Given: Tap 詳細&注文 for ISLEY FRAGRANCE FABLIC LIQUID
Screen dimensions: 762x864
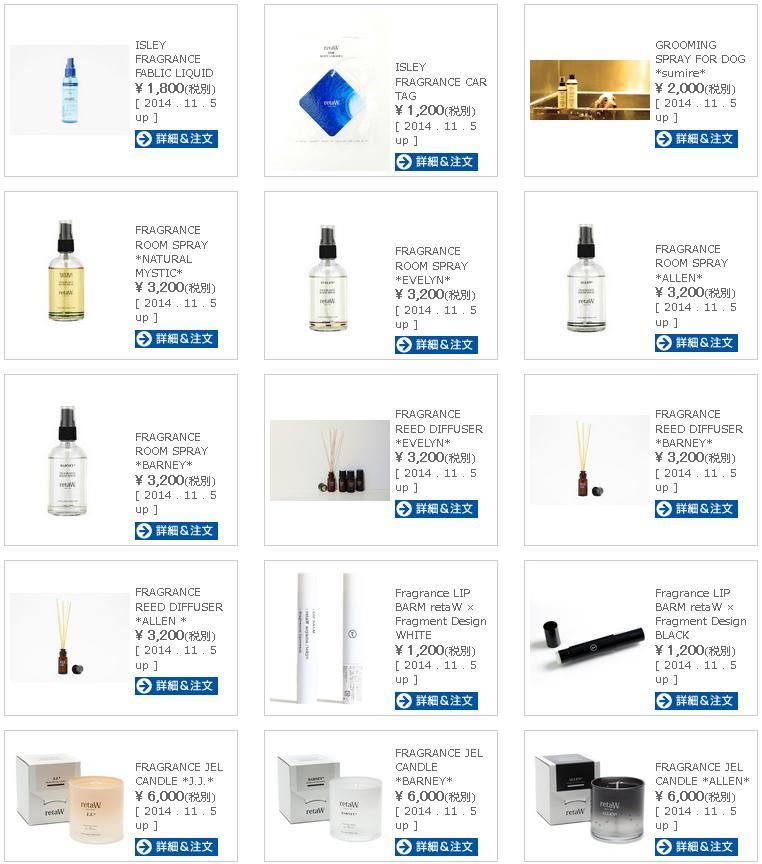Looking at the screenshot, I should (176, 139).
